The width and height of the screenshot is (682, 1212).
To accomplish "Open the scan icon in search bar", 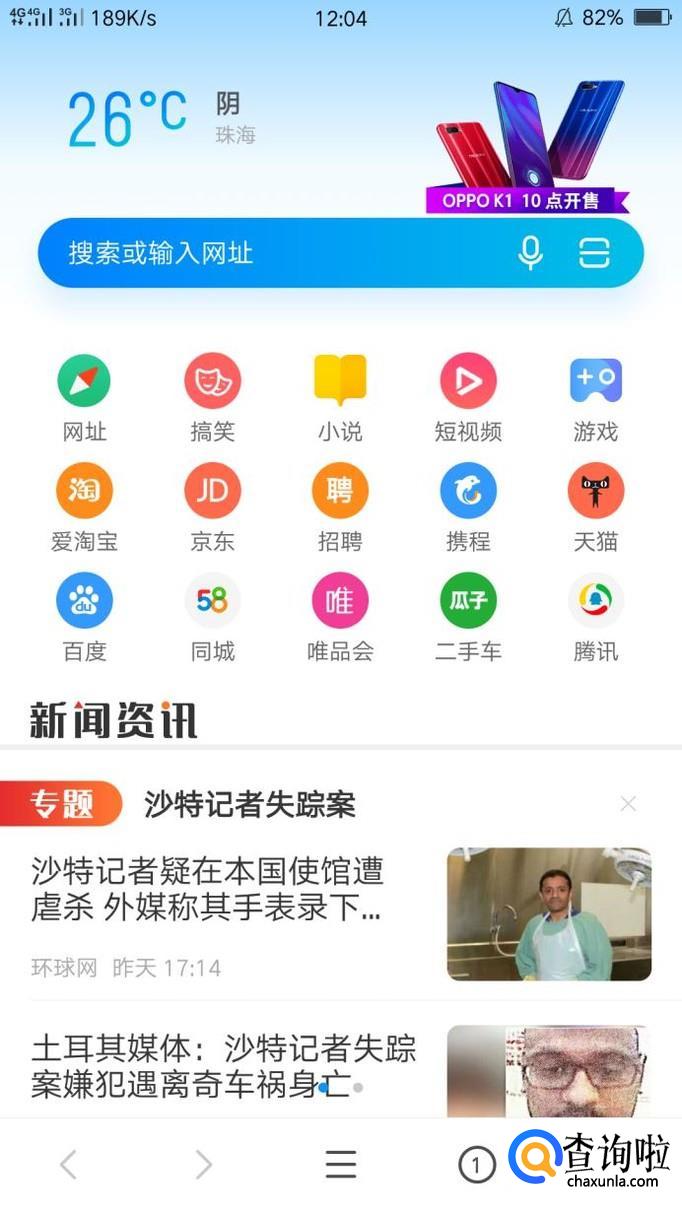I will pyautogui.click(x=594, y=253).
